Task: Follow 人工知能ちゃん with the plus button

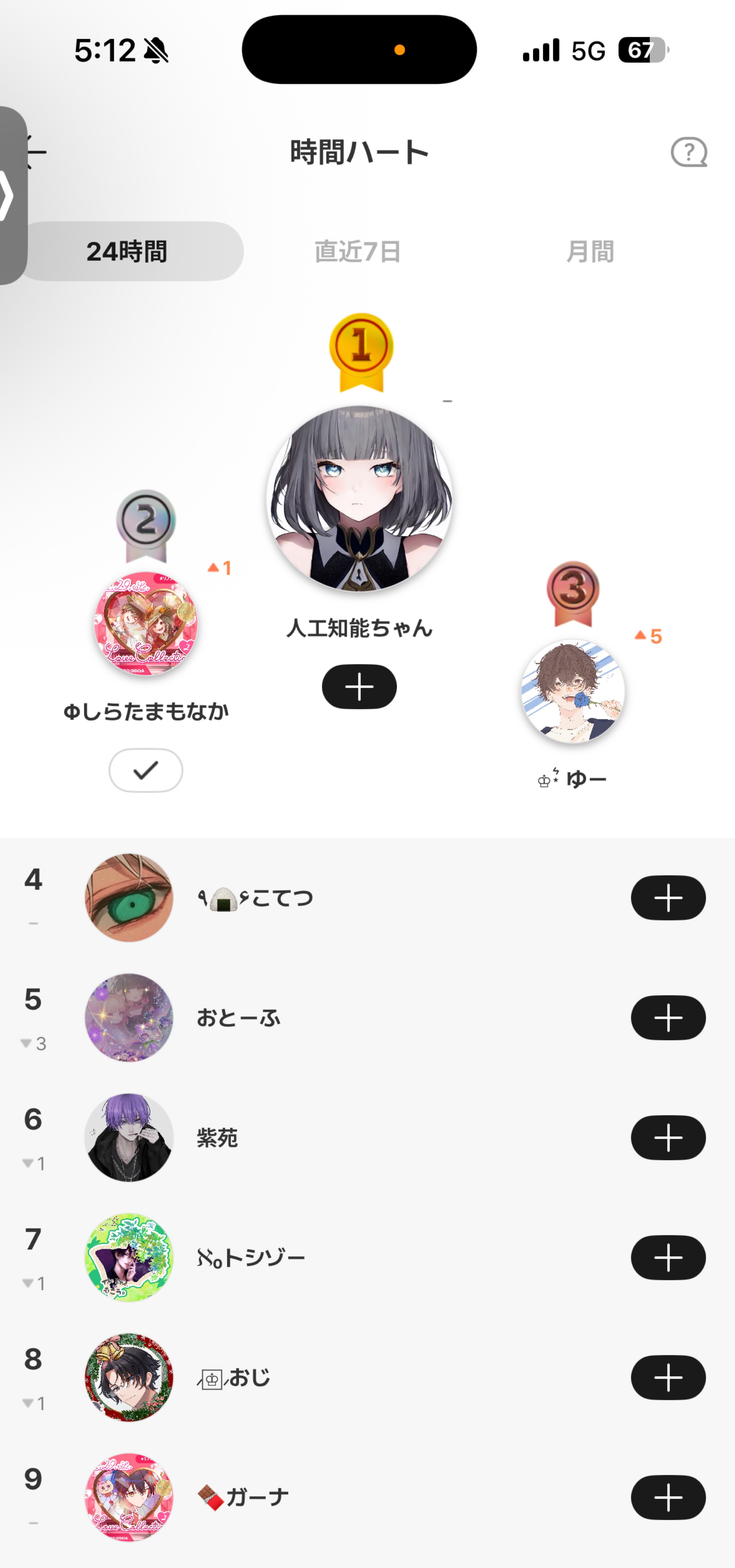Action: pos(360,687)
